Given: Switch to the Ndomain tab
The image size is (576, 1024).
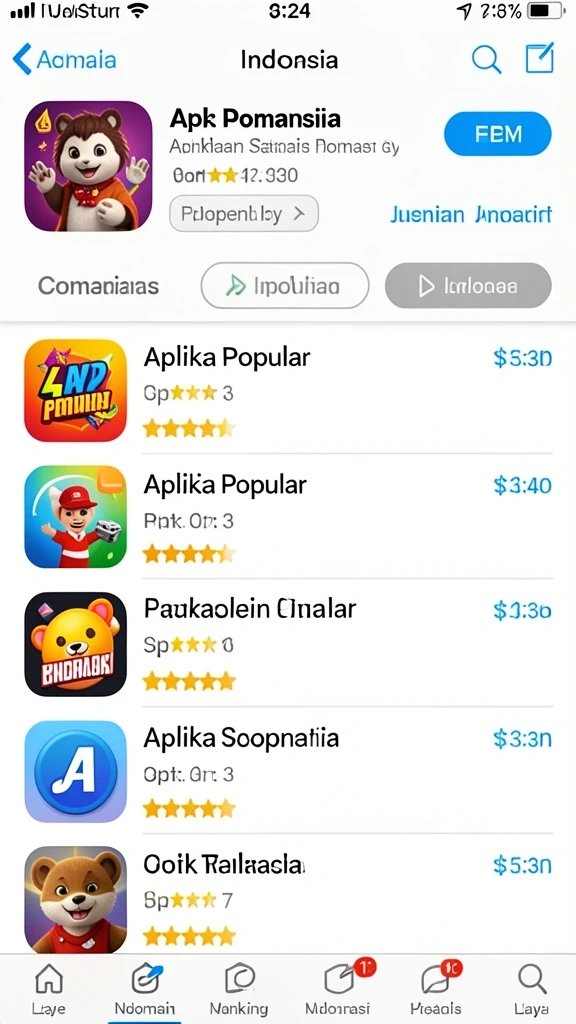Looking at the screenshot, I should point(144,989).
